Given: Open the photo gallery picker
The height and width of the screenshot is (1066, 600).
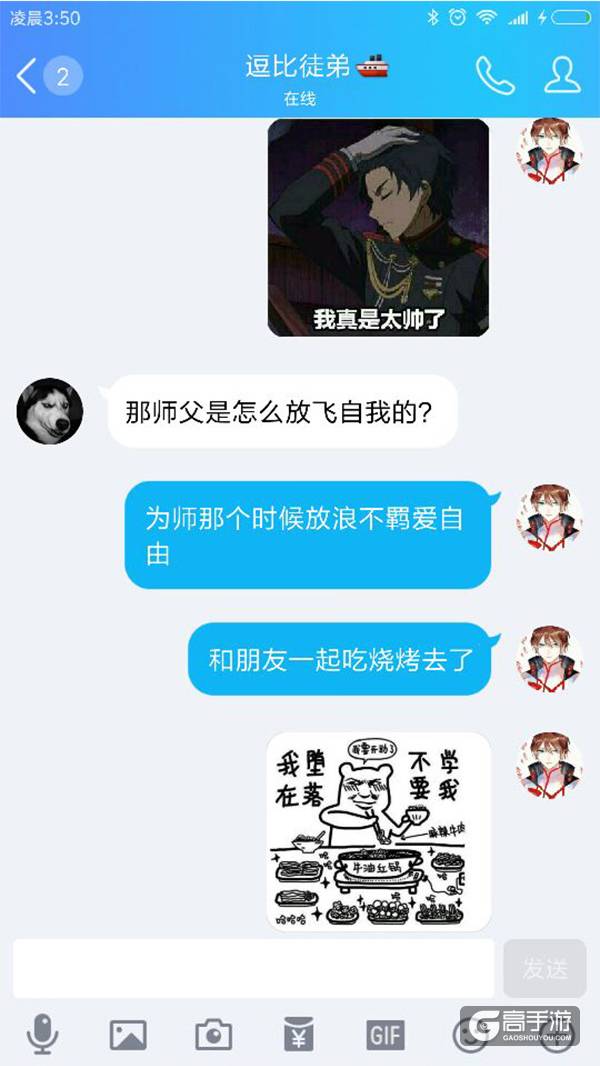Looking at the screenshot, I should [x=128, y=1034].
